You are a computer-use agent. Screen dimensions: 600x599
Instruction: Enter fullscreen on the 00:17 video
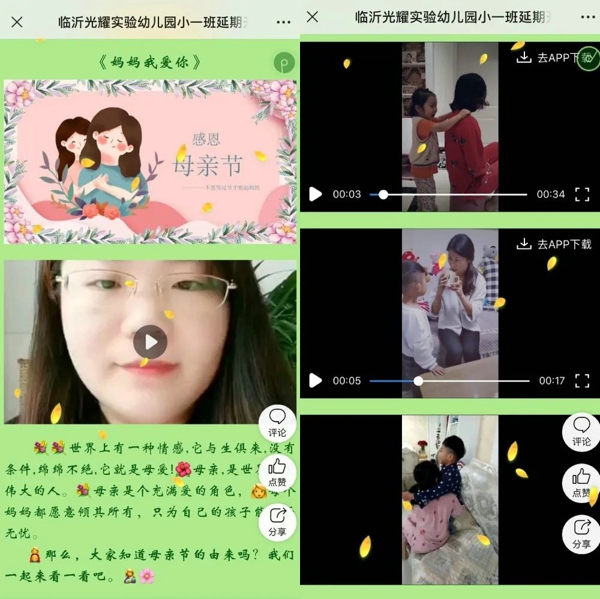click(583, 380)
